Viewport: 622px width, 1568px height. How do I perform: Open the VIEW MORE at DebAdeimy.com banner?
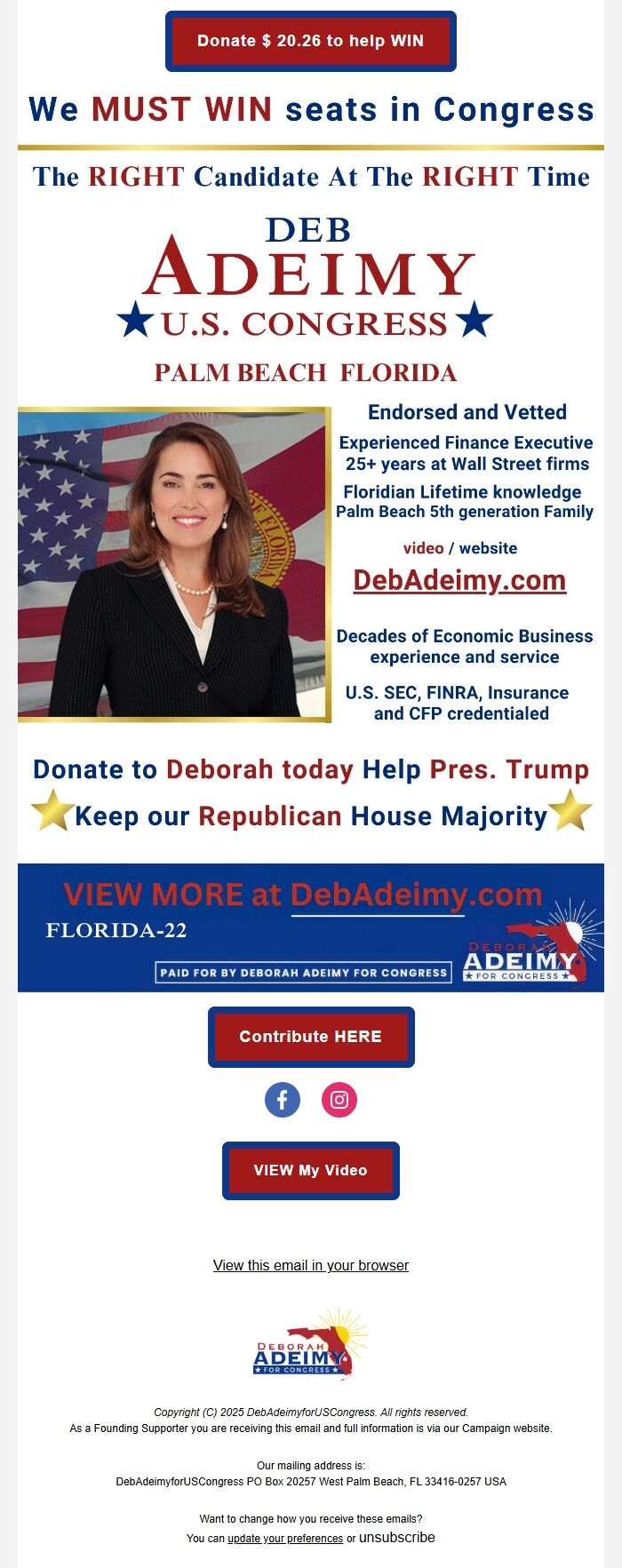pos(310,927)
